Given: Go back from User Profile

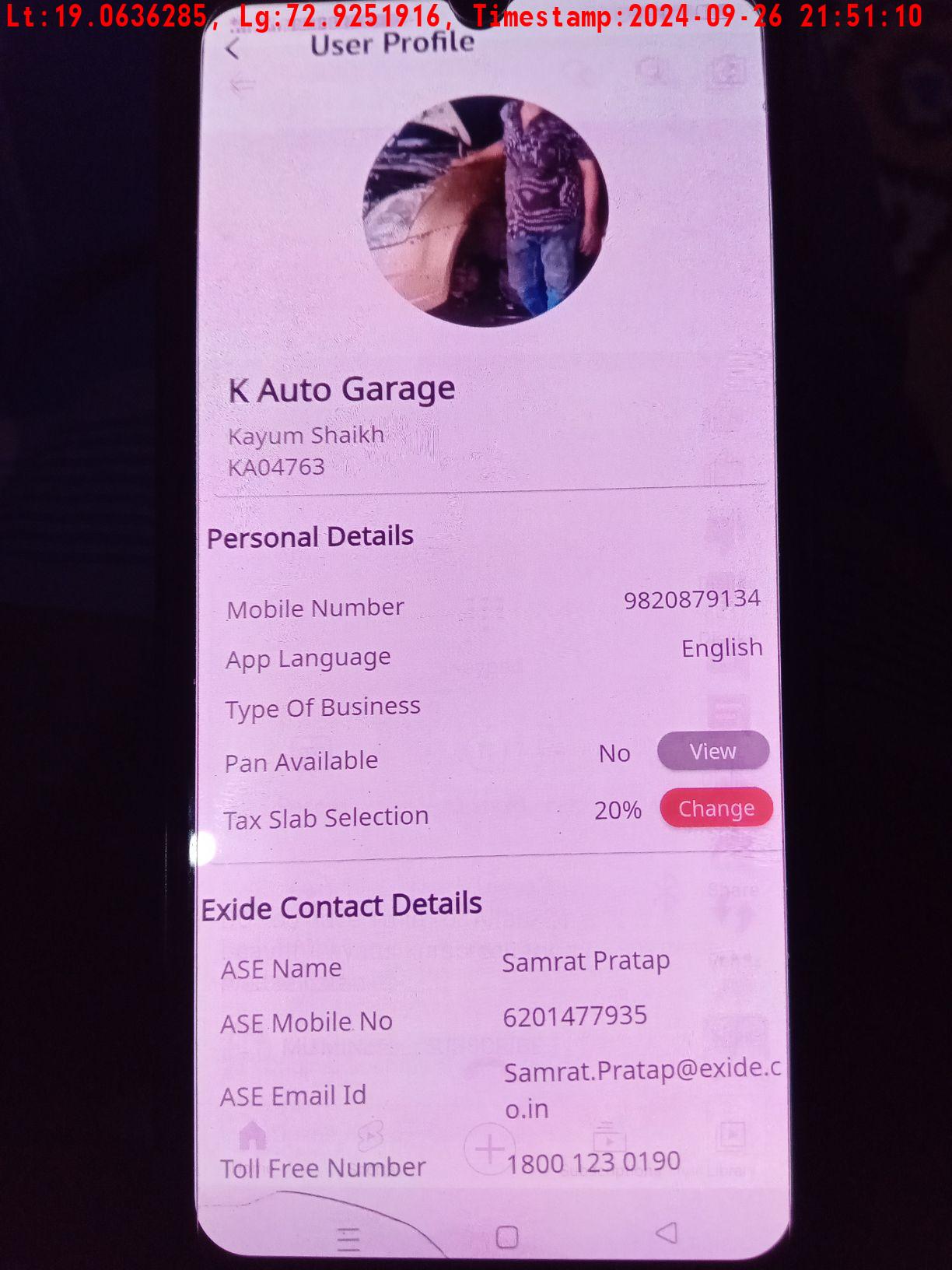Looking at the screenshot, I should click(x=233, y=49).
